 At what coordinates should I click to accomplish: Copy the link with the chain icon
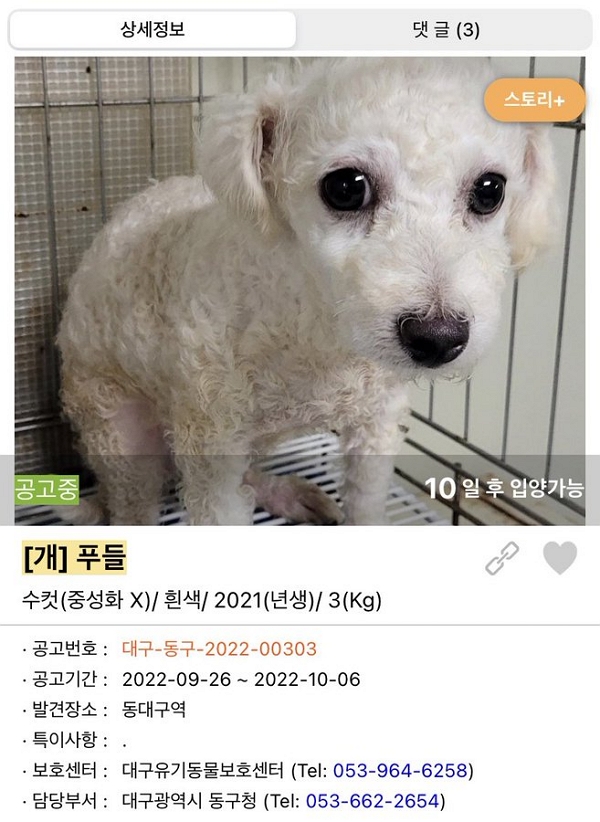(x=502, y=558)
